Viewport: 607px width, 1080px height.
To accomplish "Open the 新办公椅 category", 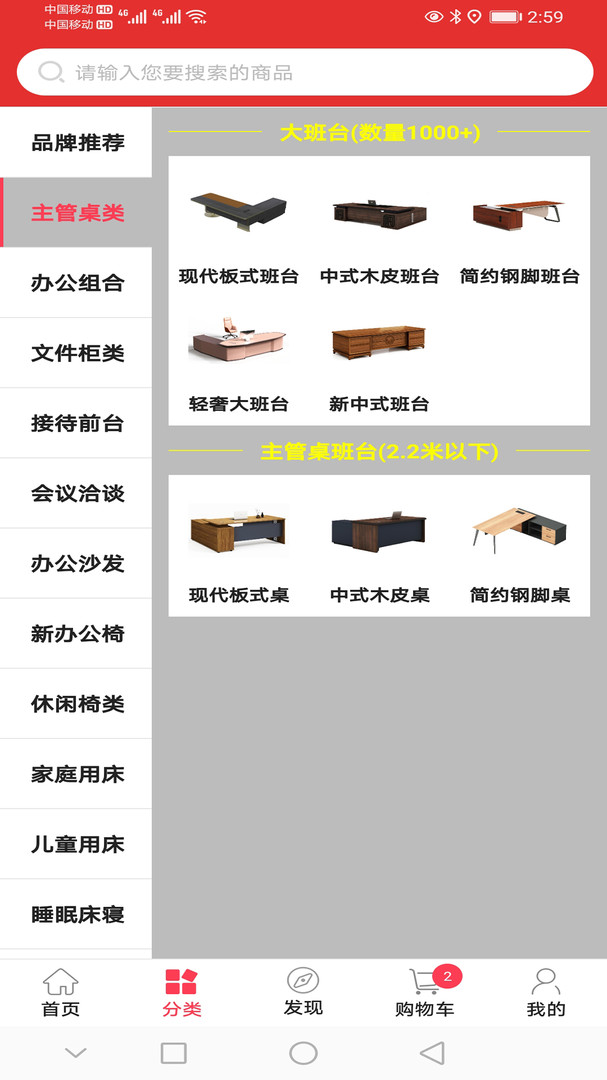I will 76,634.
